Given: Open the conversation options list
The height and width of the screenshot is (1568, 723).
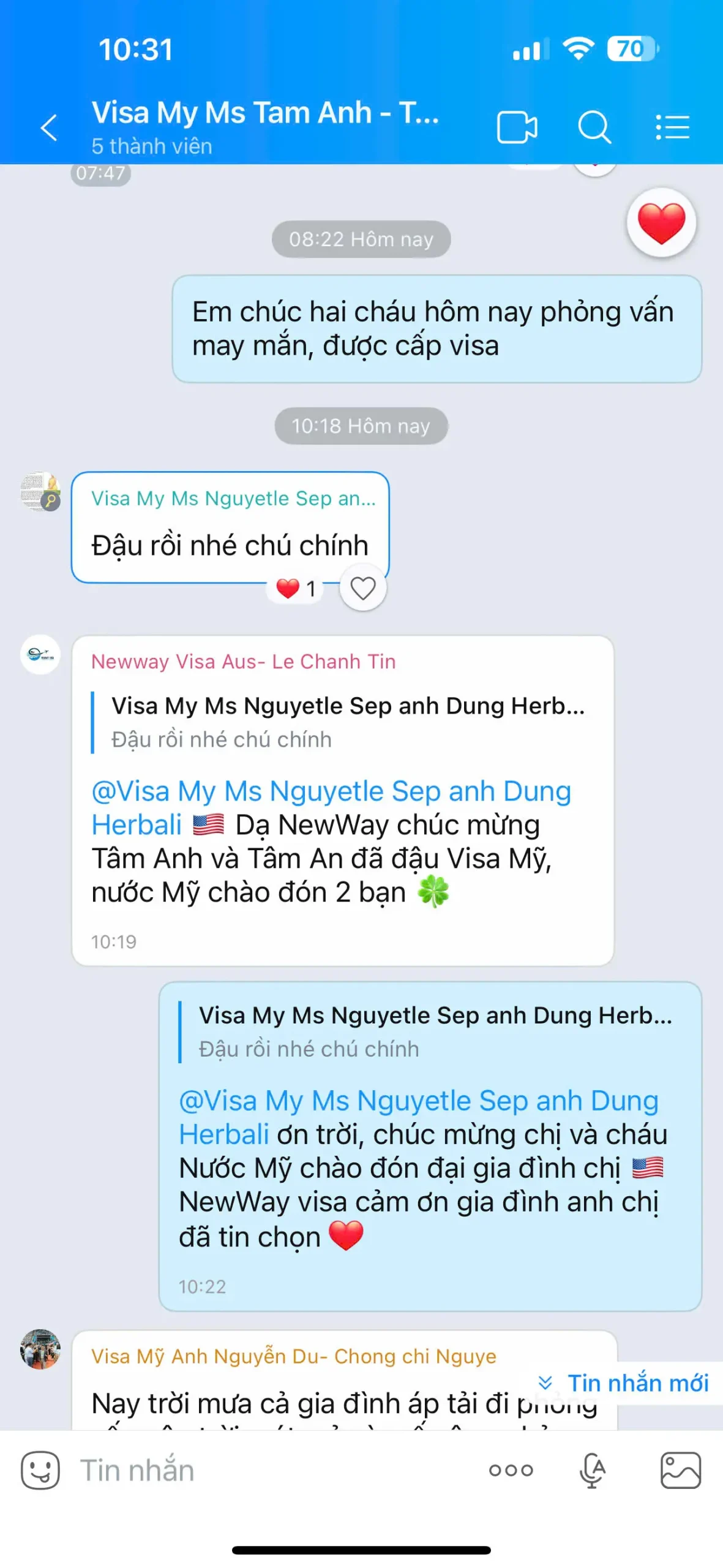Looking at the screenshot, I should coord(672,126).
